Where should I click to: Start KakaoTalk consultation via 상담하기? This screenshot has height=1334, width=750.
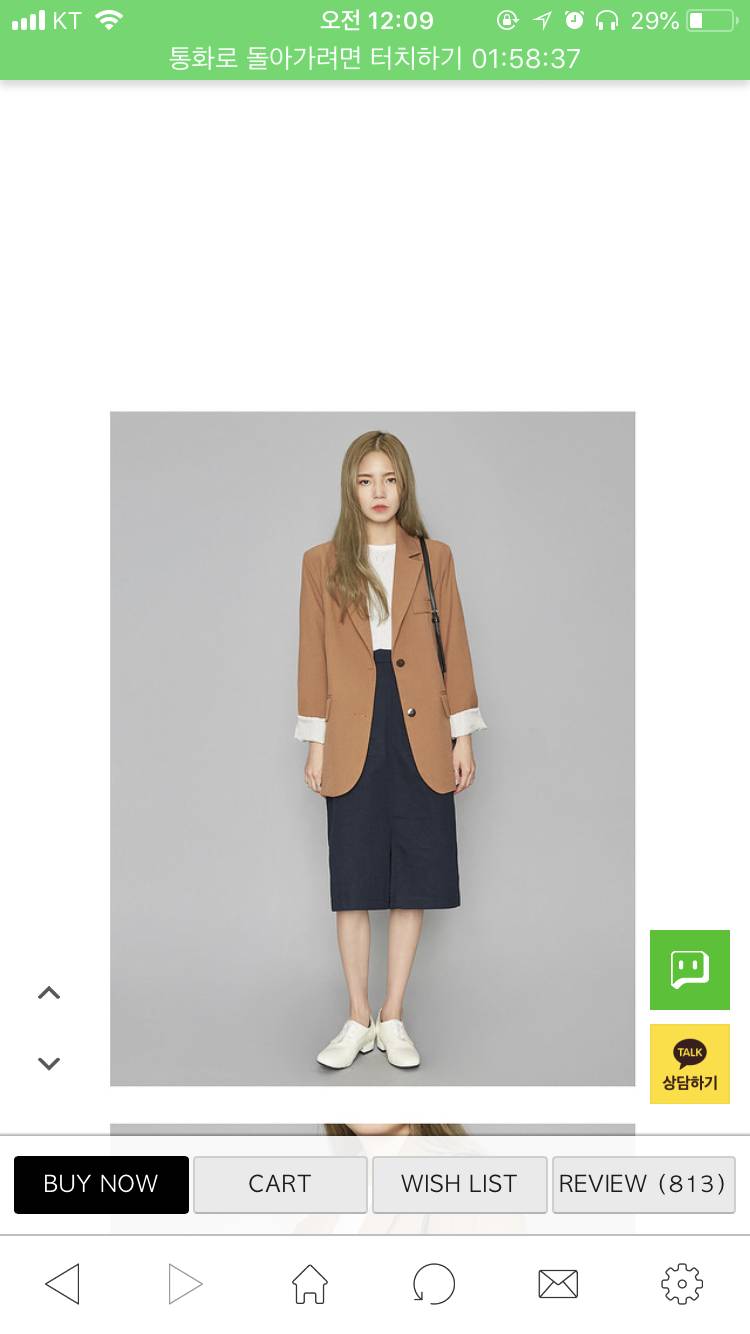[690, 1064]
